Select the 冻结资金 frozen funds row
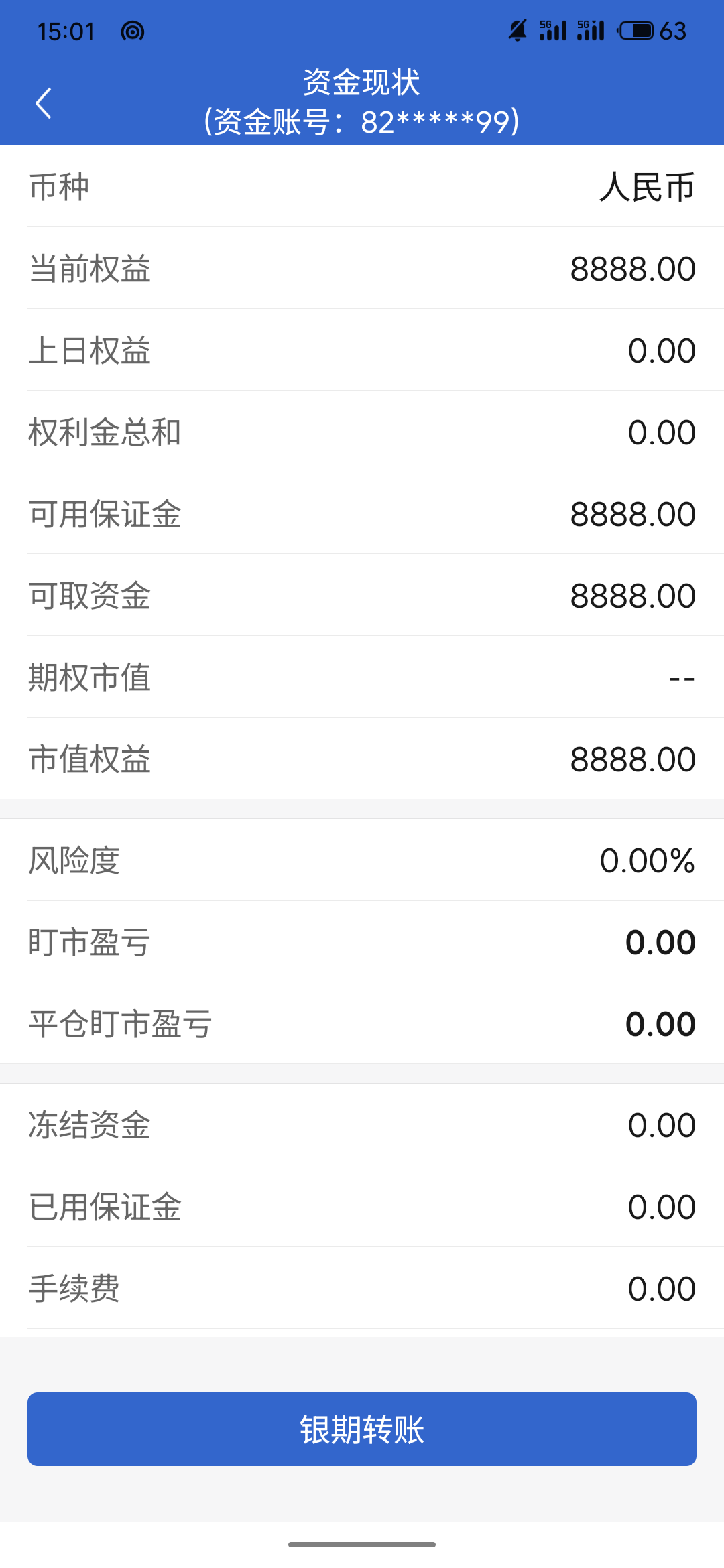This screenshot has height=1568, width=724. pyautogui.click(x=362, y=1124)
